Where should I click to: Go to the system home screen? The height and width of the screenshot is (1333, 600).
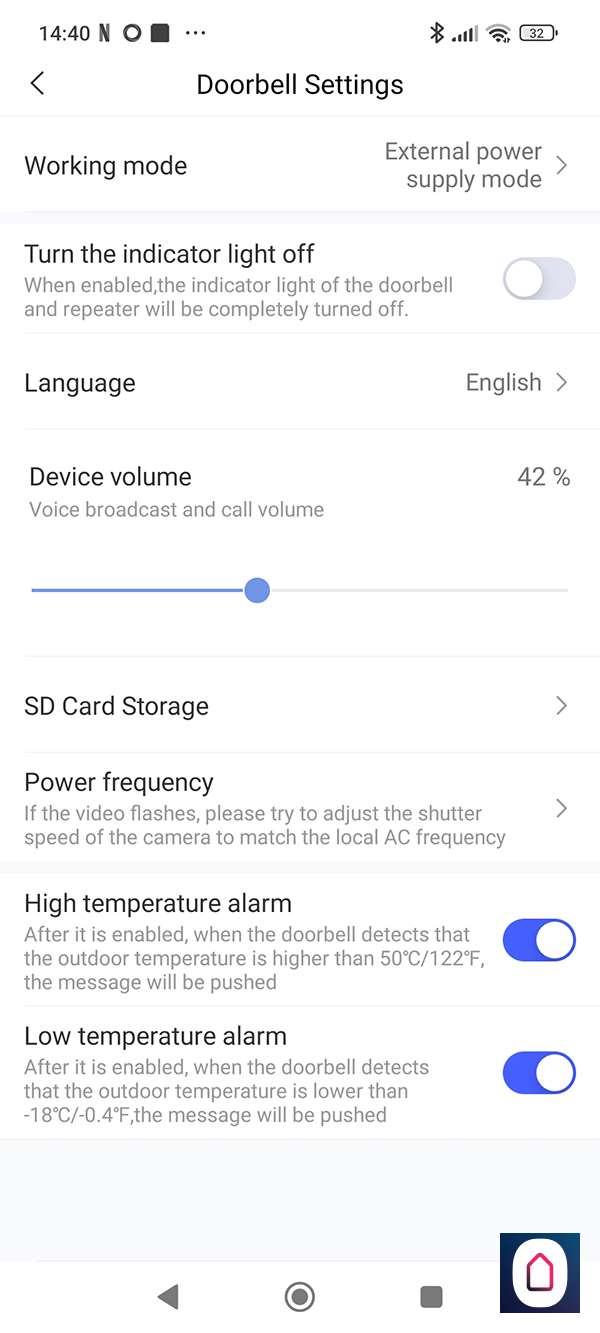299,1297
